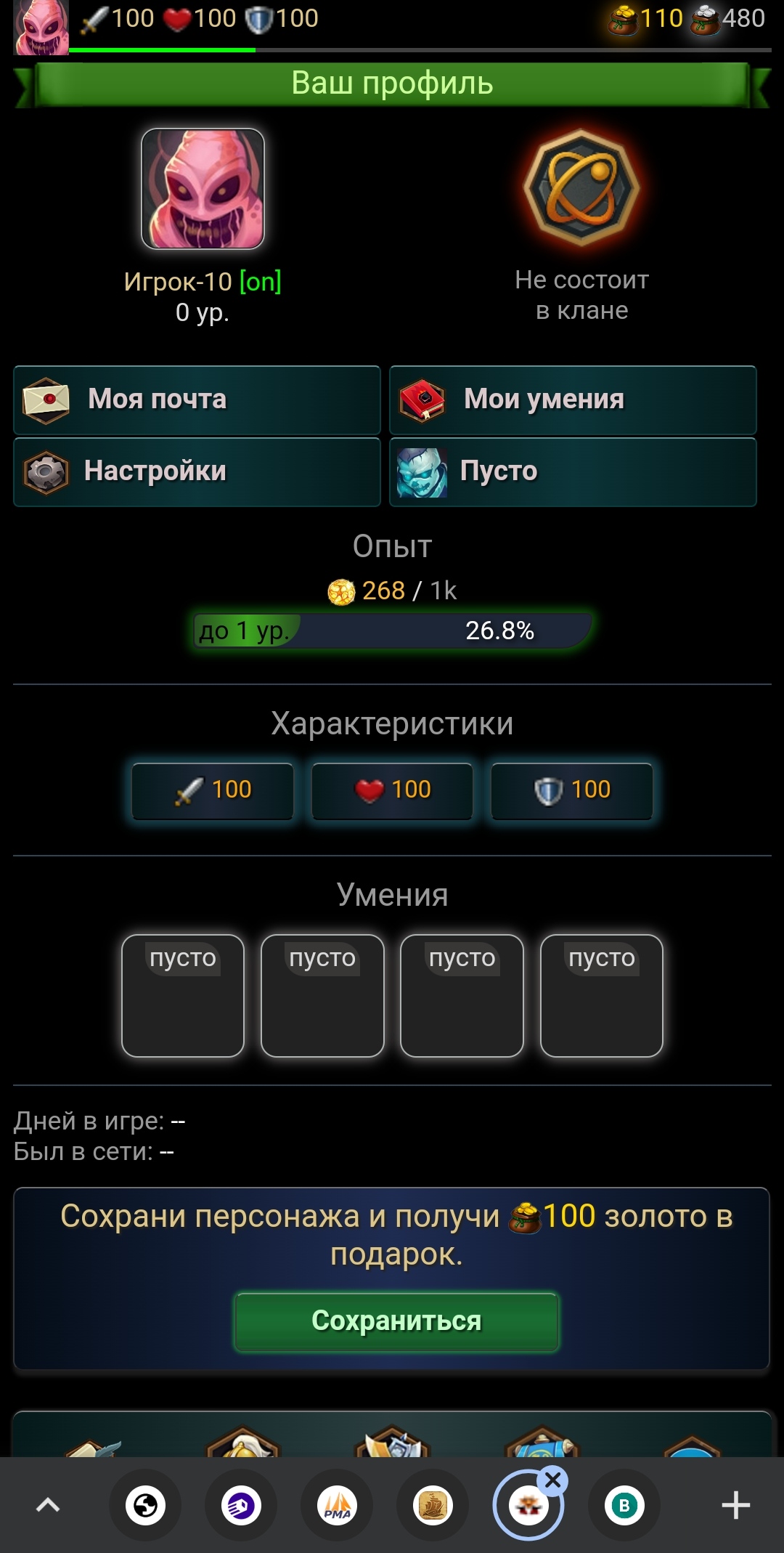Open a new browser tab with plus
The height and width of the screenshot is (1553, 784).
coord(735,1505)
